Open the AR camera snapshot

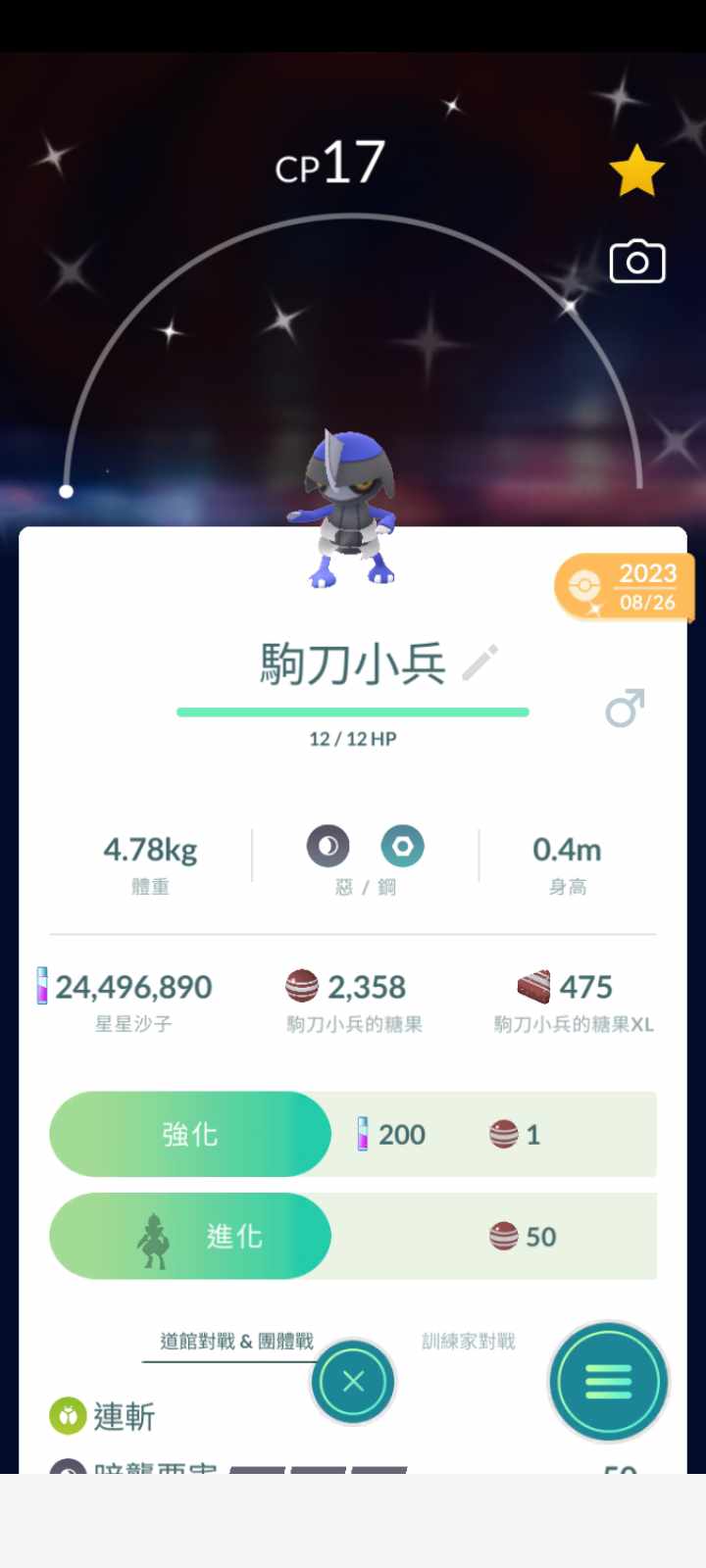tap(637, 262)
